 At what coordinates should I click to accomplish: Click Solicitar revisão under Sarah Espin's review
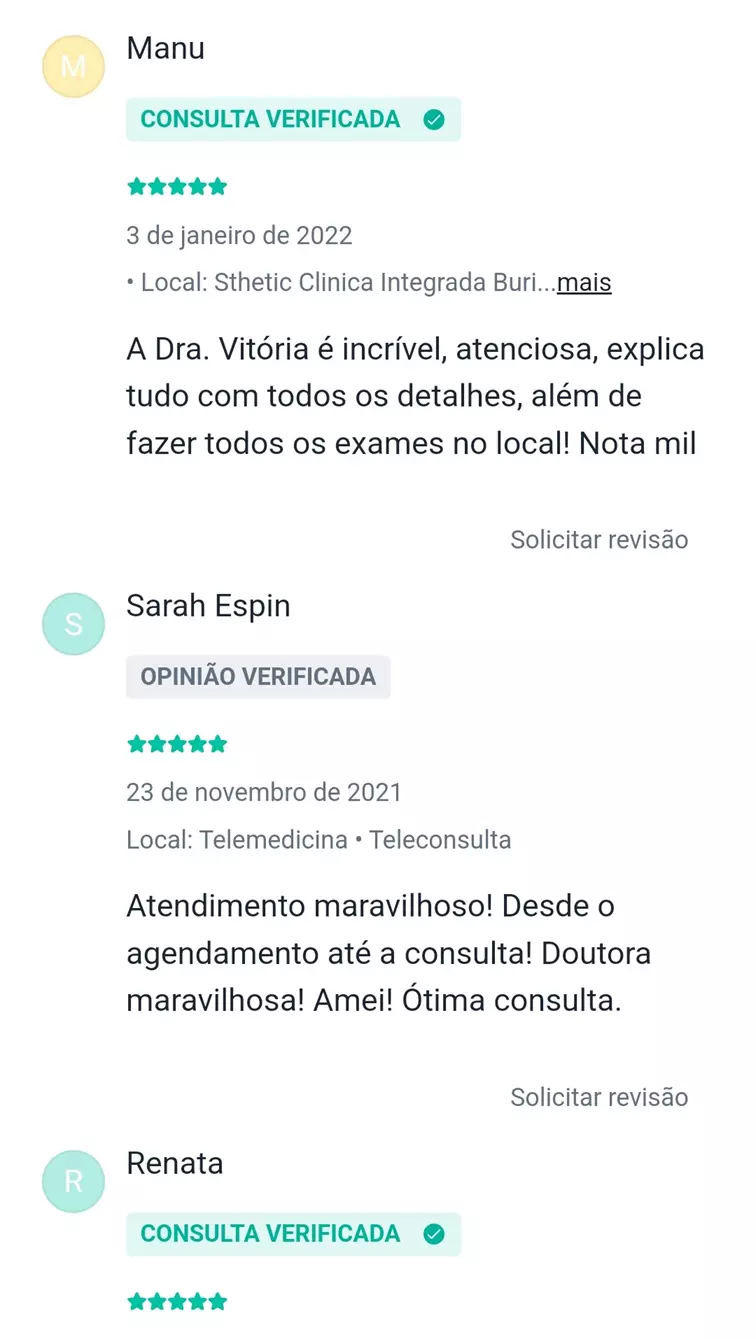click(x=598, y=1096)
